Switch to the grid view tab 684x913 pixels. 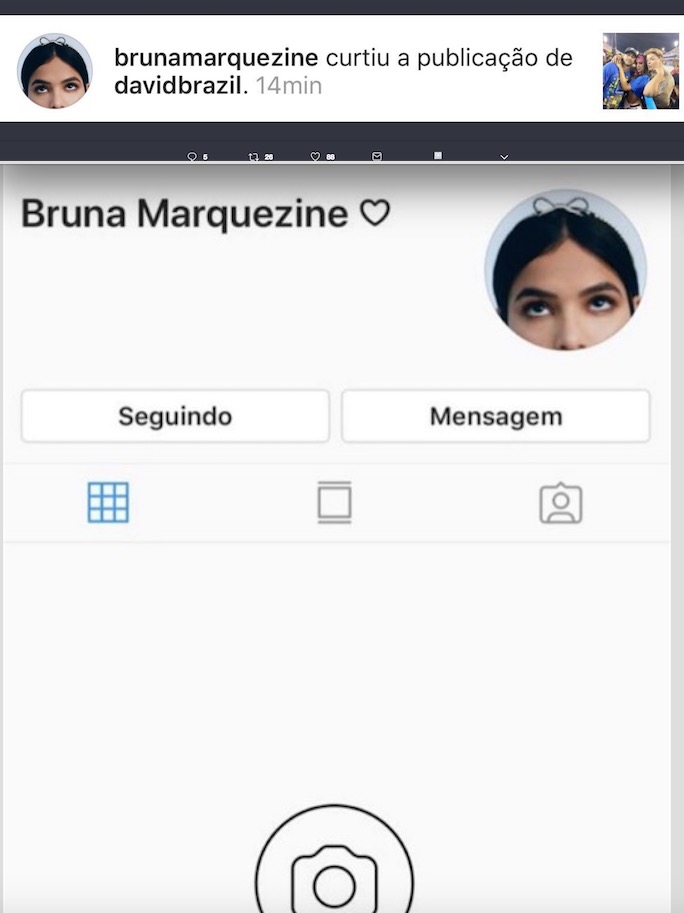(x=108, y=502)
